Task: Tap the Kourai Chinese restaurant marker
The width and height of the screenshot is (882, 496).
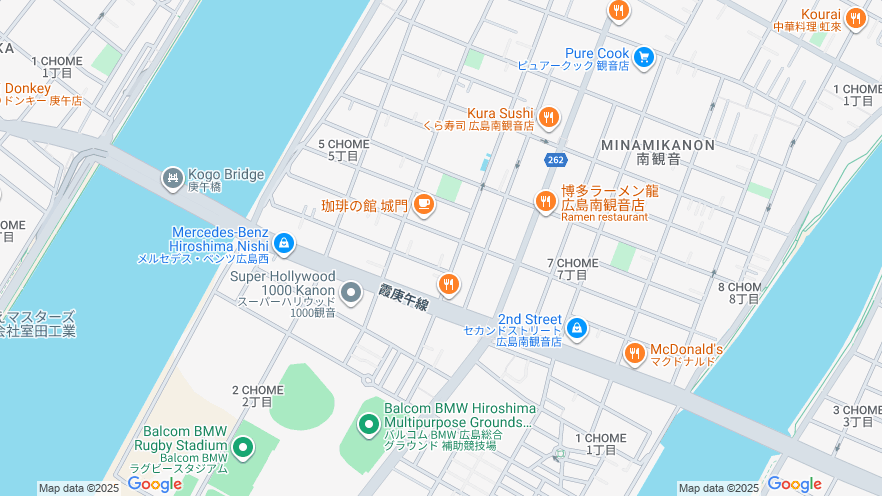Action: click(x=854, y=18)
